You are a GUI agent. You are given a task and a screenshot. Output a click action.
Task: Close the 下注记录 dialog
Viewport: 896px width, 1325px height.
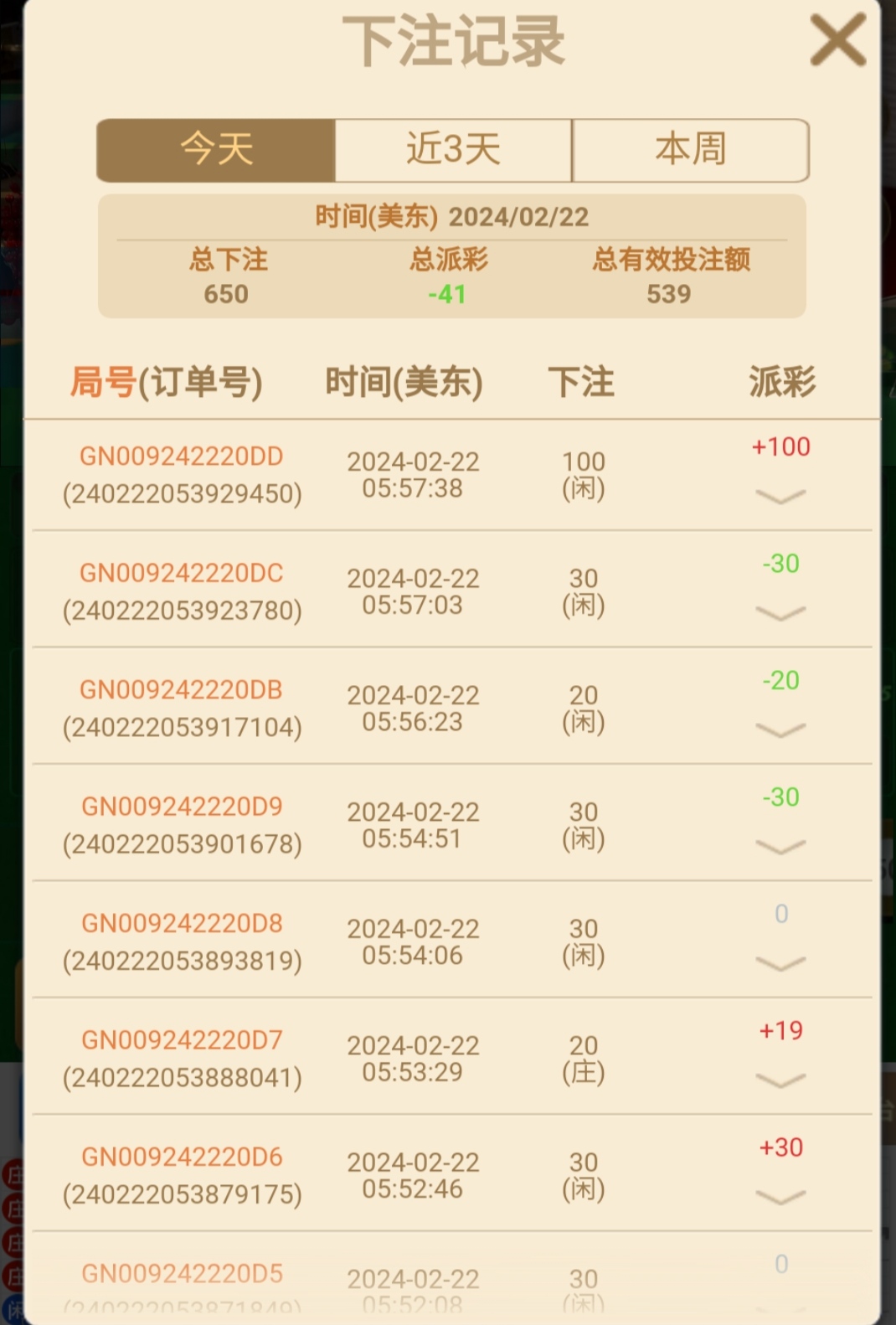837,39
